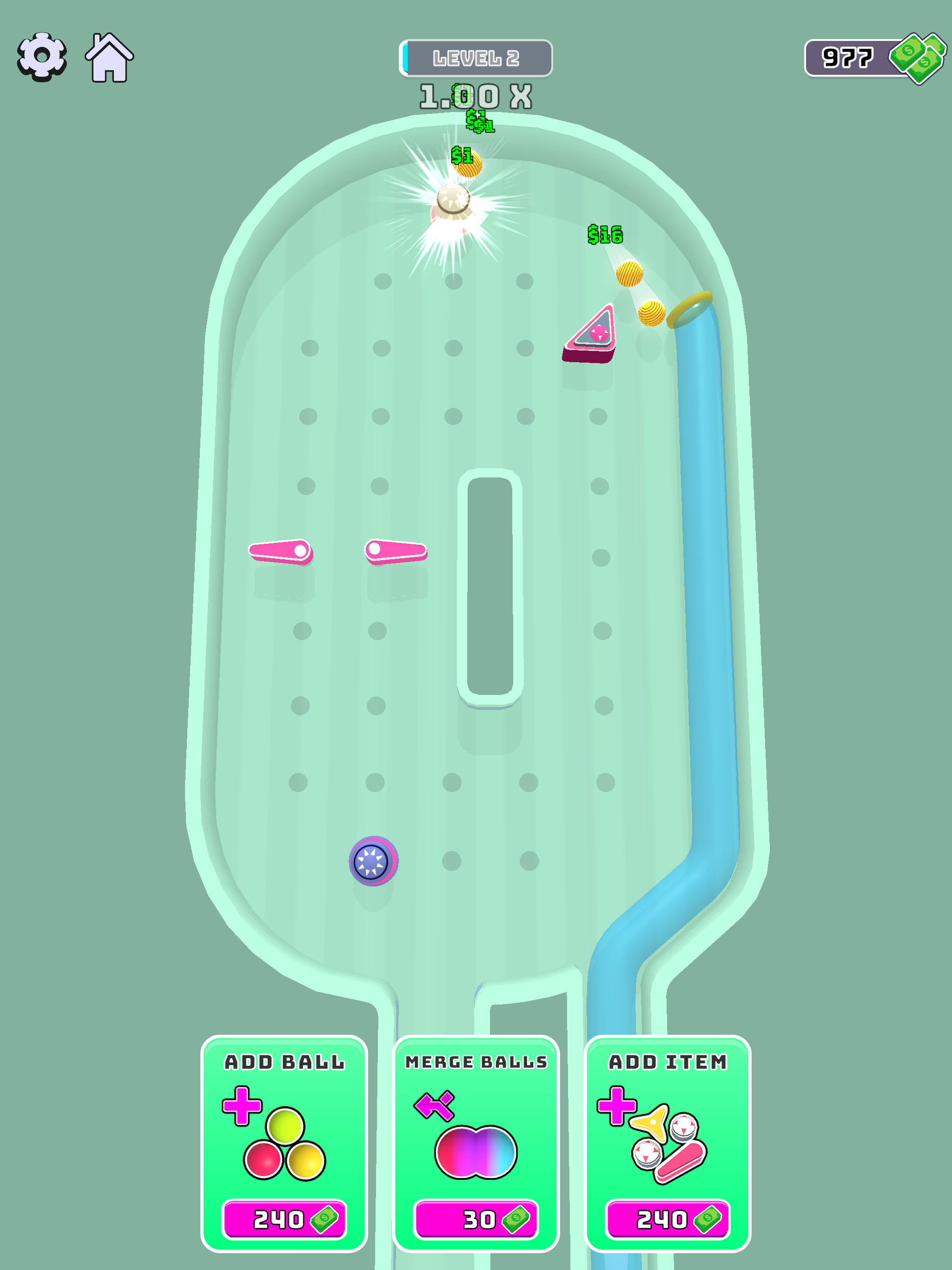Select the cash stack icon beside 977
Image resolution: width=952 pixels, height=1270 pixels.
(x=917, y=58)
